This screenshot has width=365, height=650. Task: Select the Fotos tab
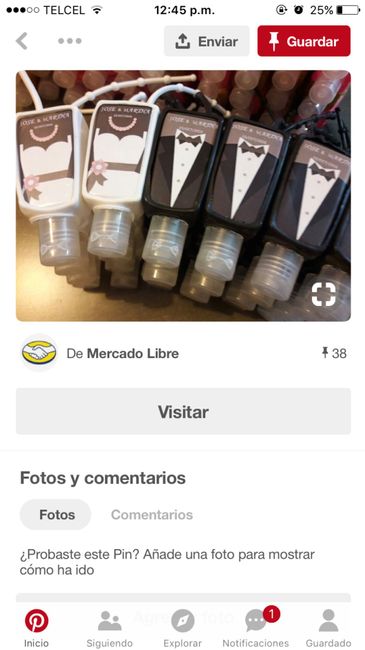[x=56, y=514]
